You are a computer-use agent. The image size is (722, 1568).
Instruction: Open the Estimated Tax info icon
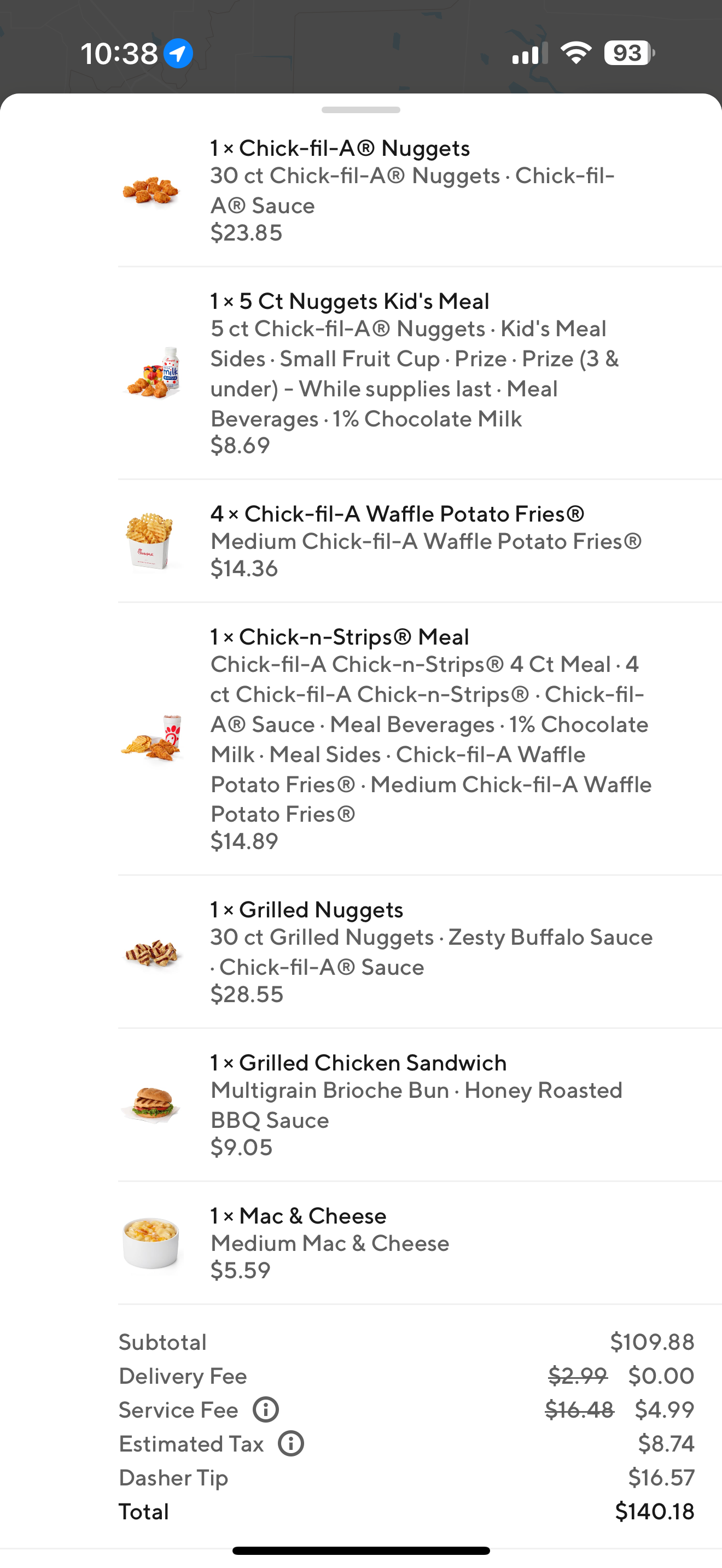point(291,1443)
